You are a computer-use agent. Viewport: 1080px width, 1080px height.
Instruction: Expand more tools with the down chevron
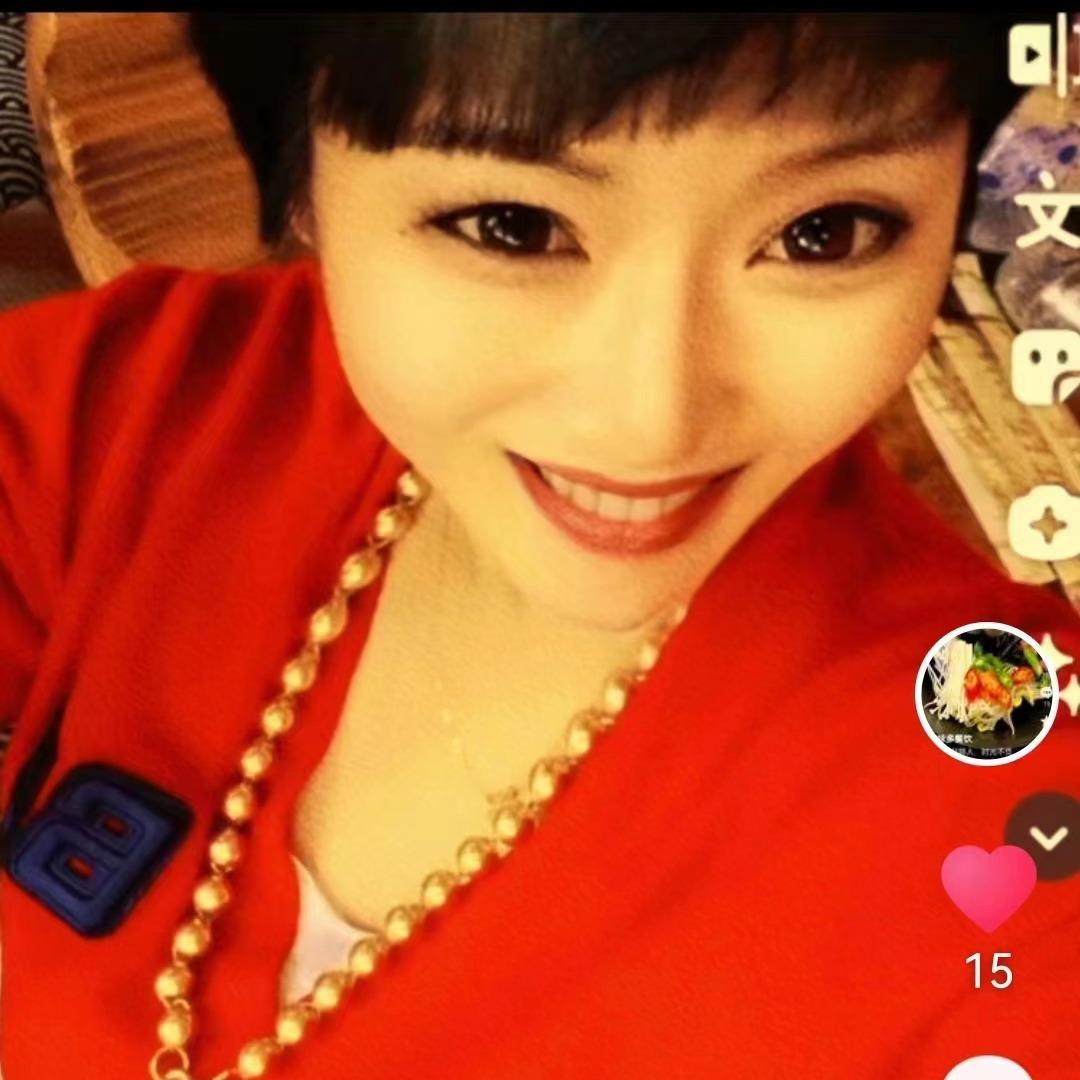[x=1048, y=838]
